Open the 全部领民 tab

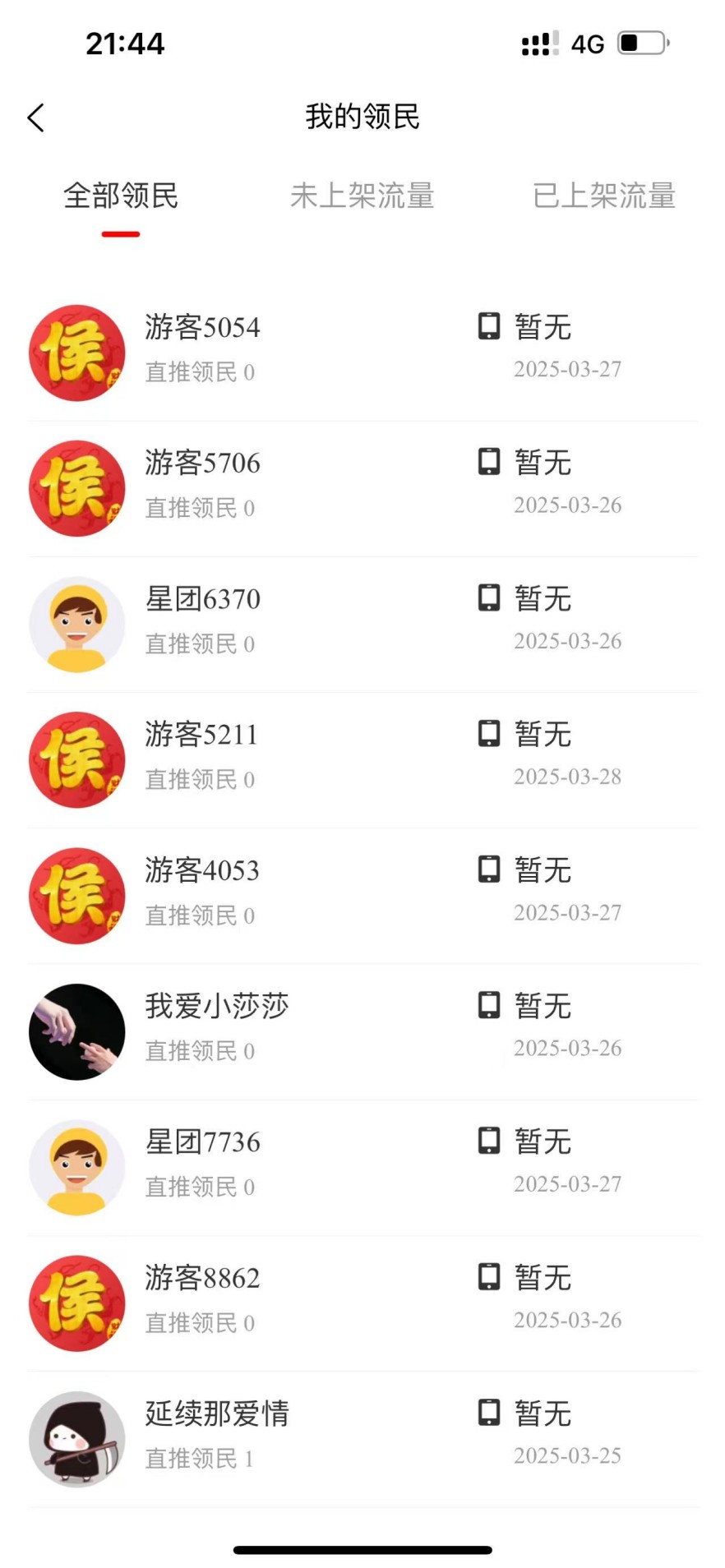tap(121, 196)
